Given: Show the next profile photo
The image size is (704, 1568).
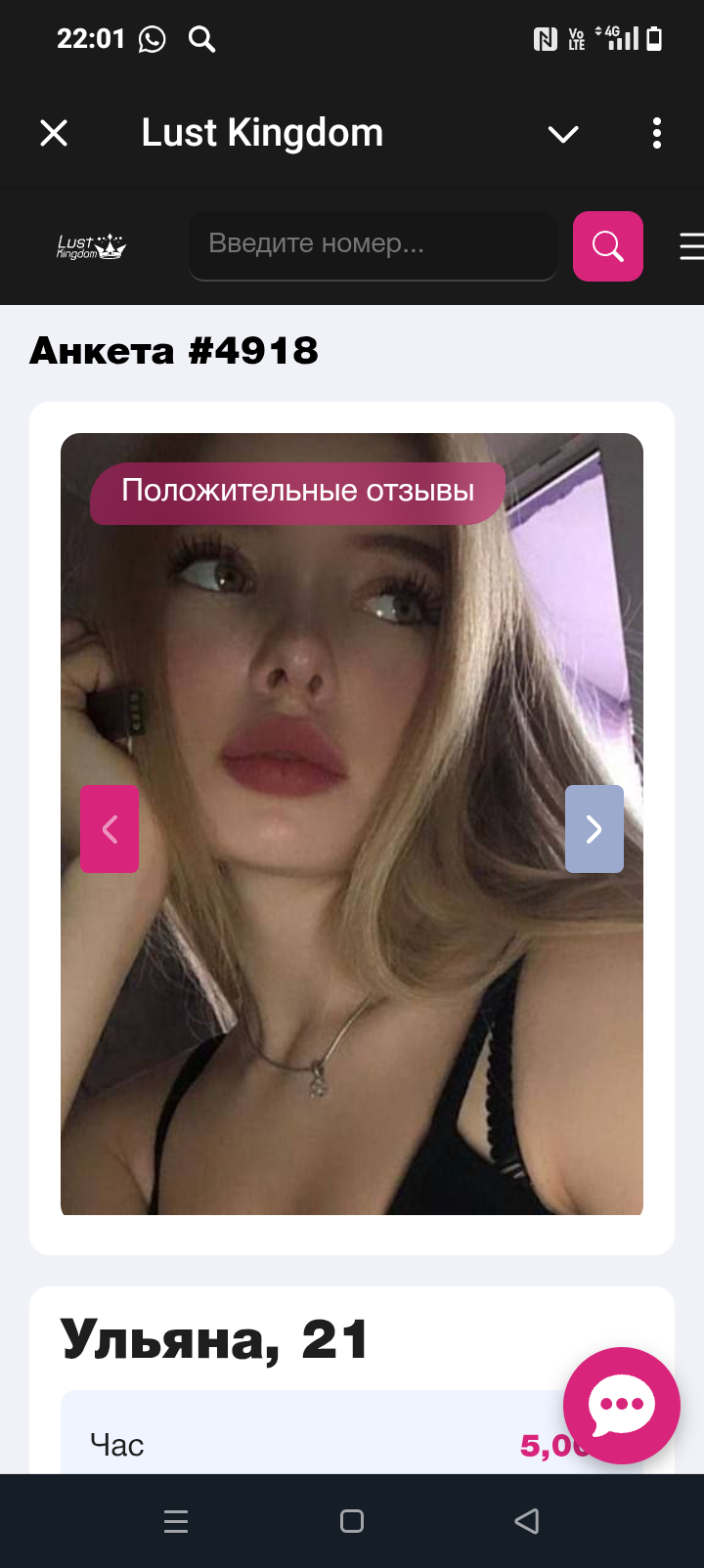Looking at the screenshot, I should (594, 829).
